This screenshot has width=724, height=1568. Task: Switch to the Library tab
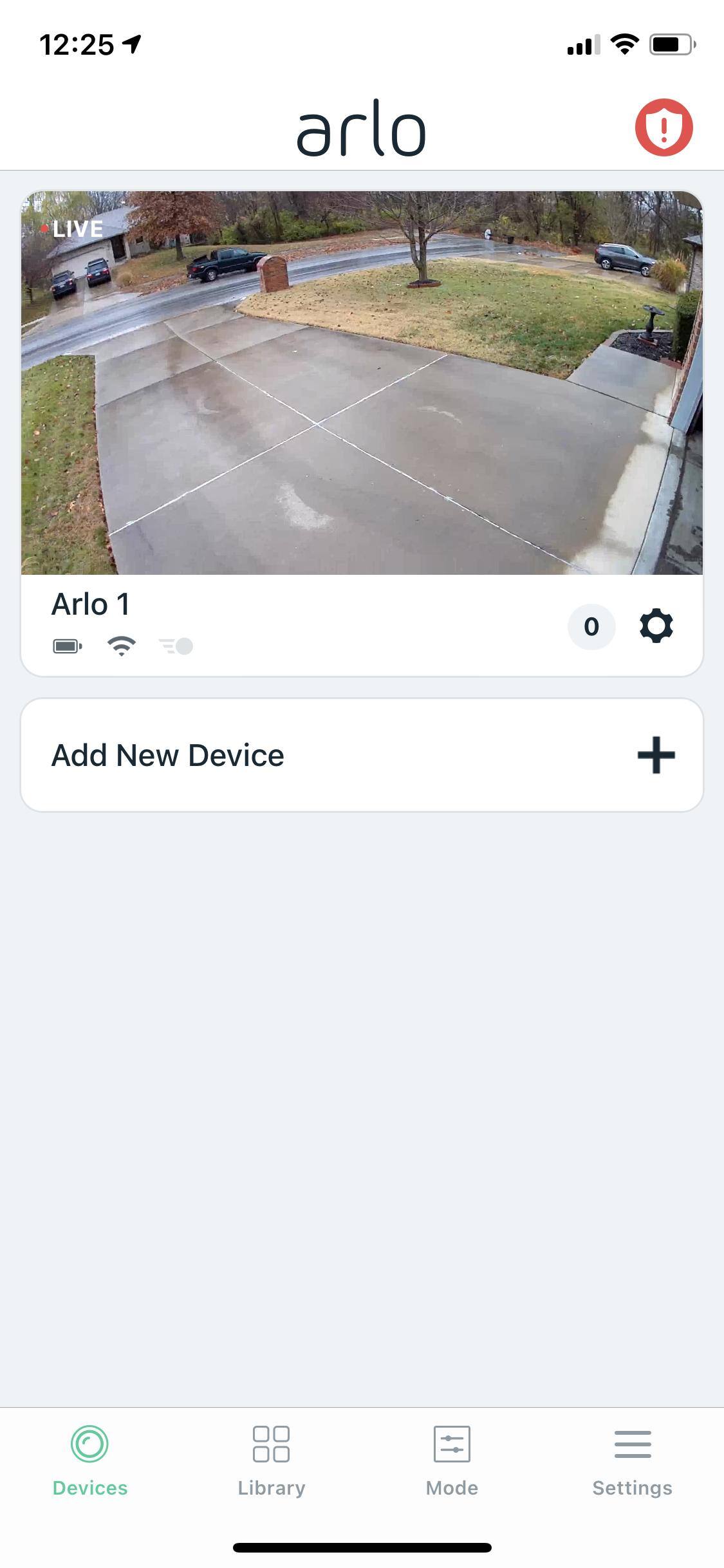pyautogui.click(x=271, y=1460)
